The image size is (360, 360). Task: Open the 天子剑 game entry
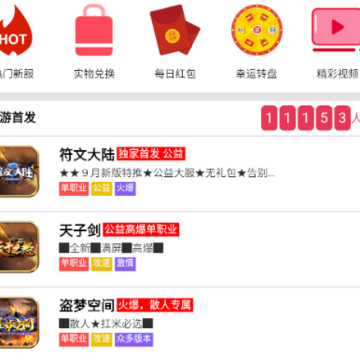click(180, 249)
